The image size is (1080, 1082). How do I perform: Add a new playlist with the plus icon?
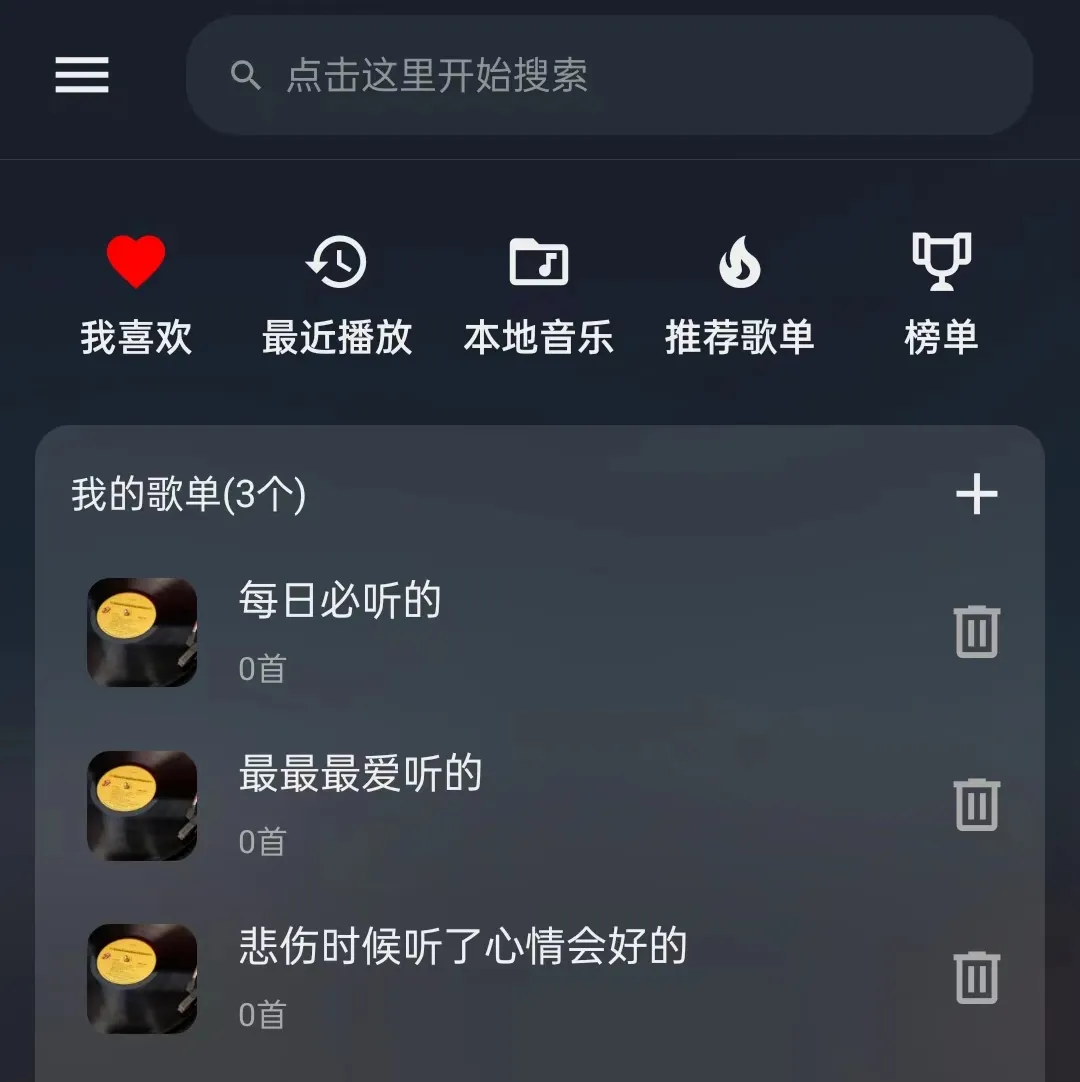tap(976, 494)
